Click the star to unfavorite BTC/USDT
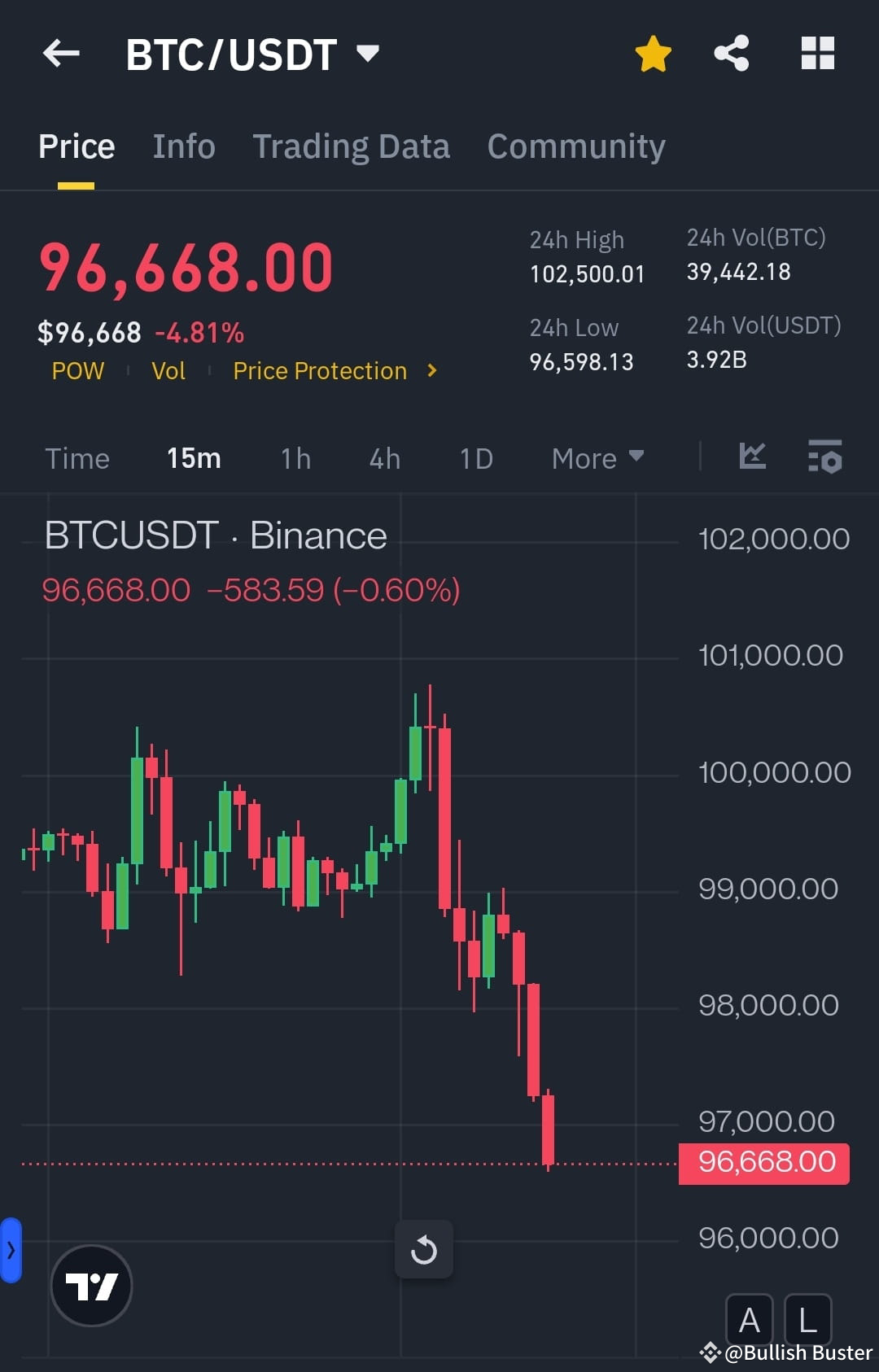This screenshot has height=1372, width=879. [x=652, y=53]
